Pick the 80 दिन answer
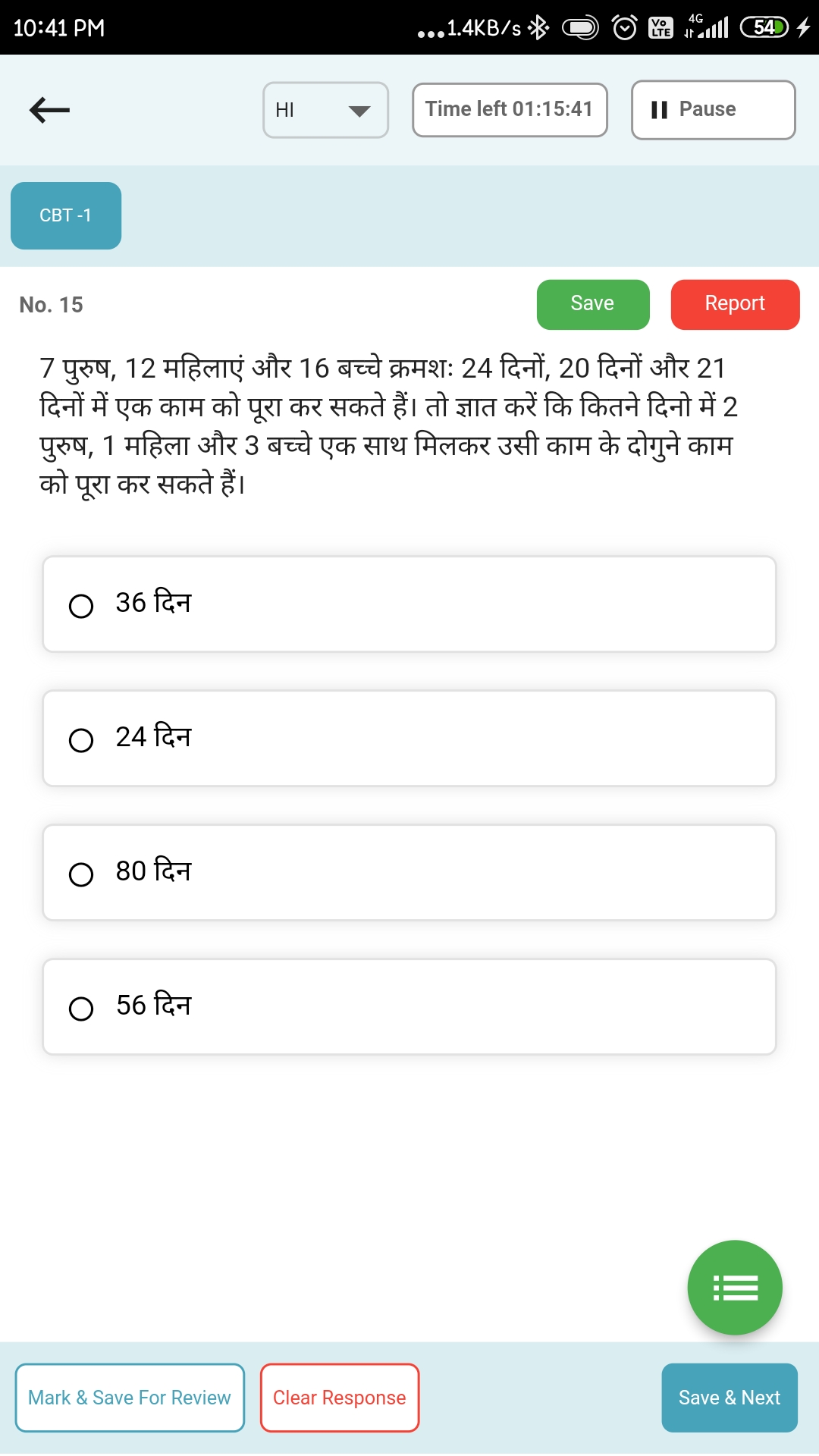The height and width of the screenshot is (1456, 819). (x=409, y=873)
